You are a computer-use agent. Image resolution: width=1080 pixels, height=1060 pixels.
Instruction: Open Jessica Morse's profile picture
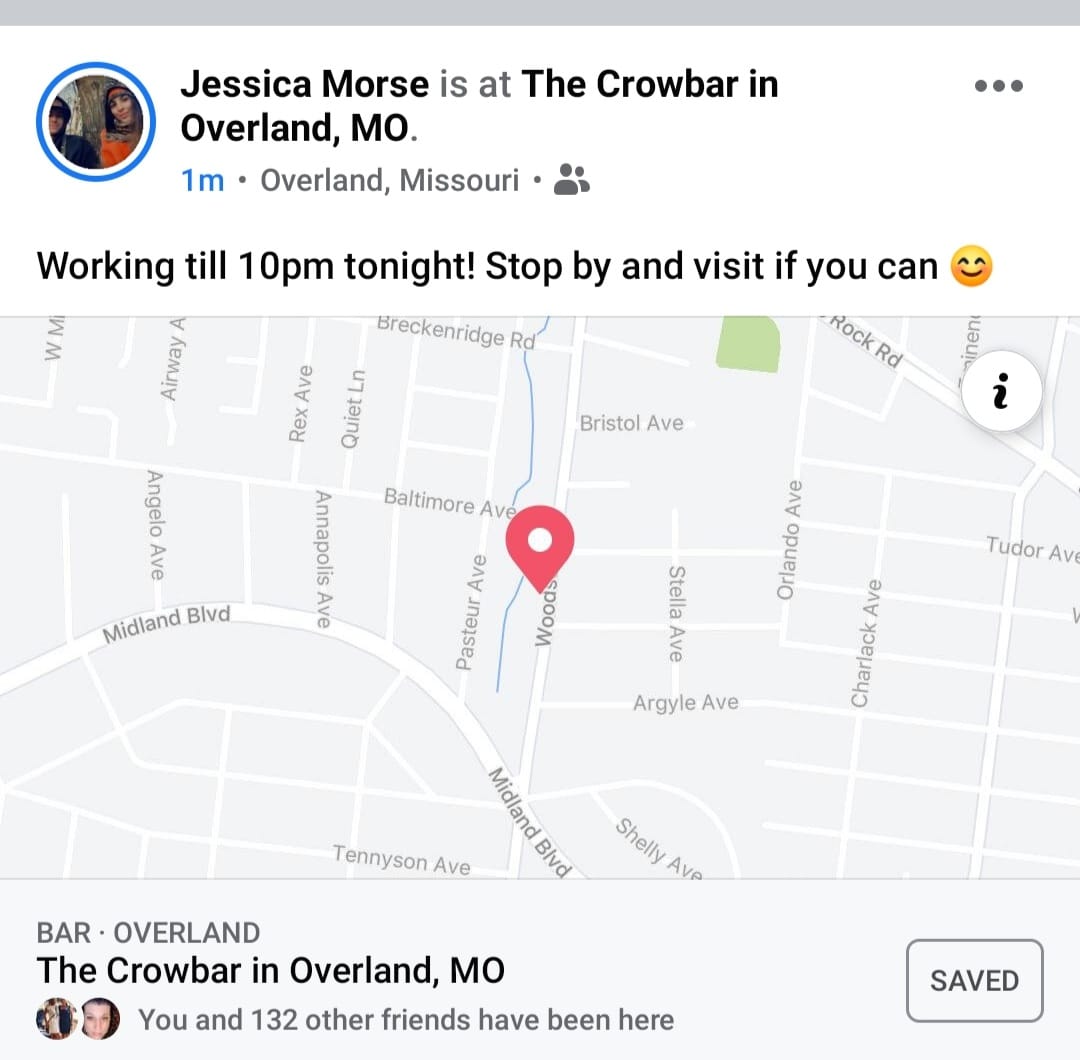[x=96, y=122]
